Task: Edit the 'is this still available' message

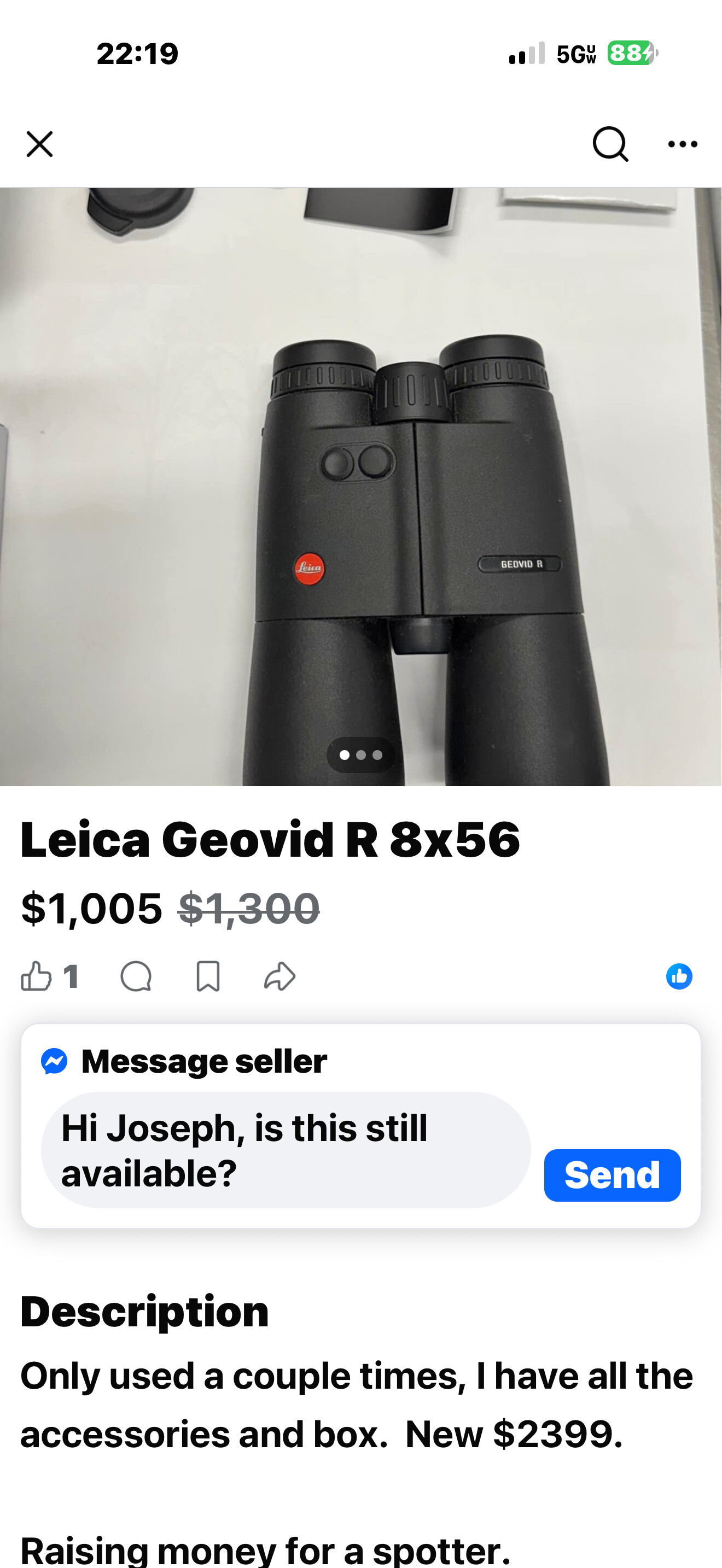Action: point(286,1150)
